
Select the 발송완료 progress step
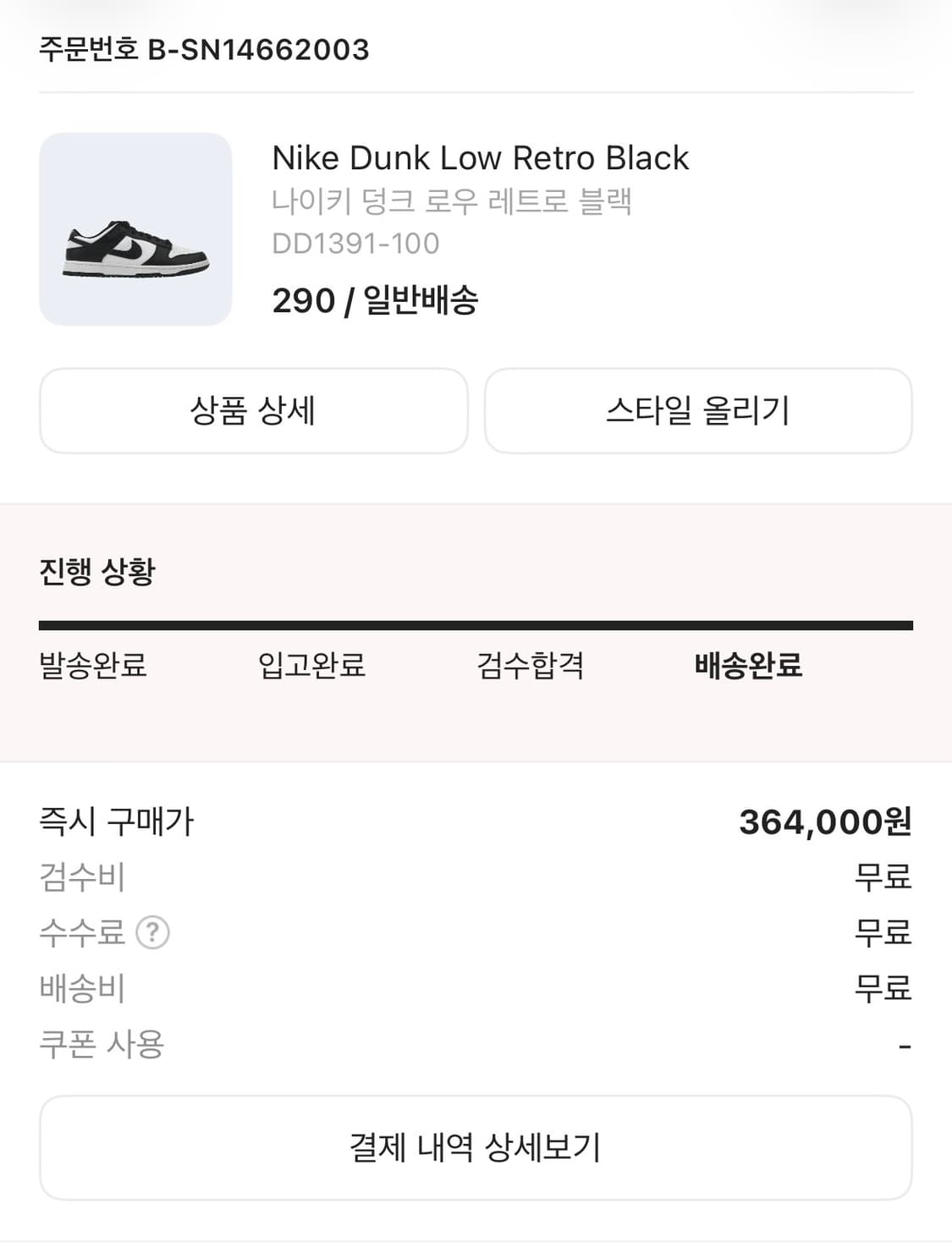coord(93,667)
